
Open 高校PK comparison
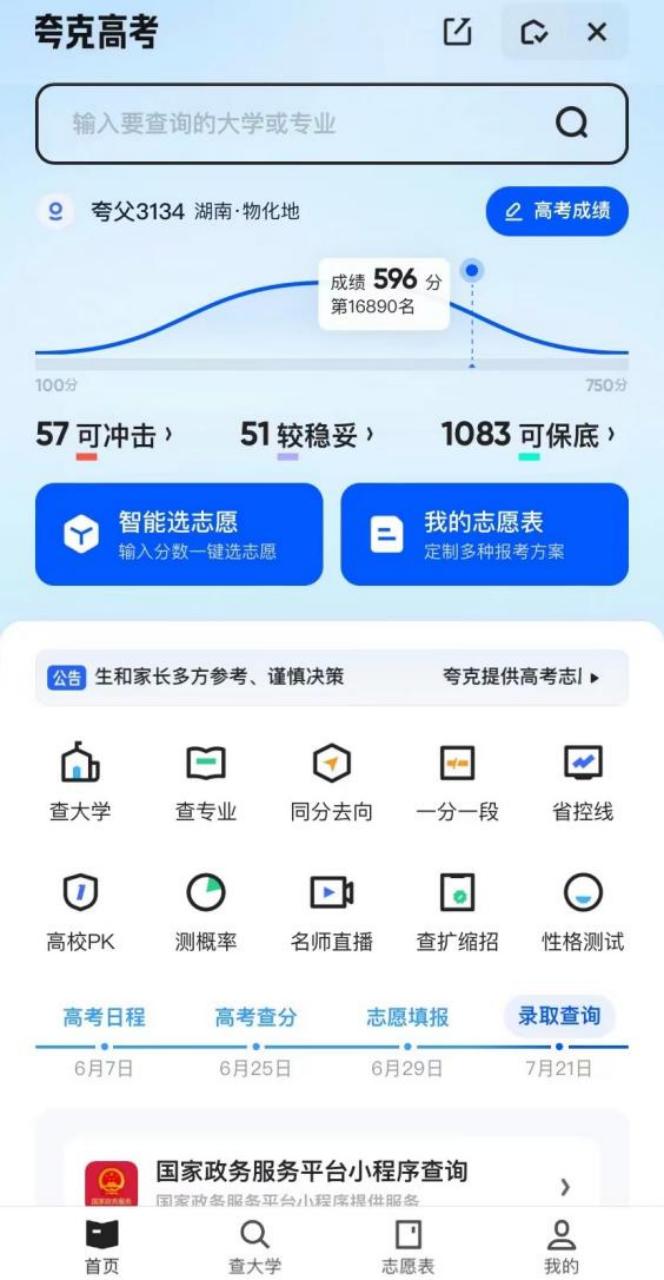pos(80,911)
